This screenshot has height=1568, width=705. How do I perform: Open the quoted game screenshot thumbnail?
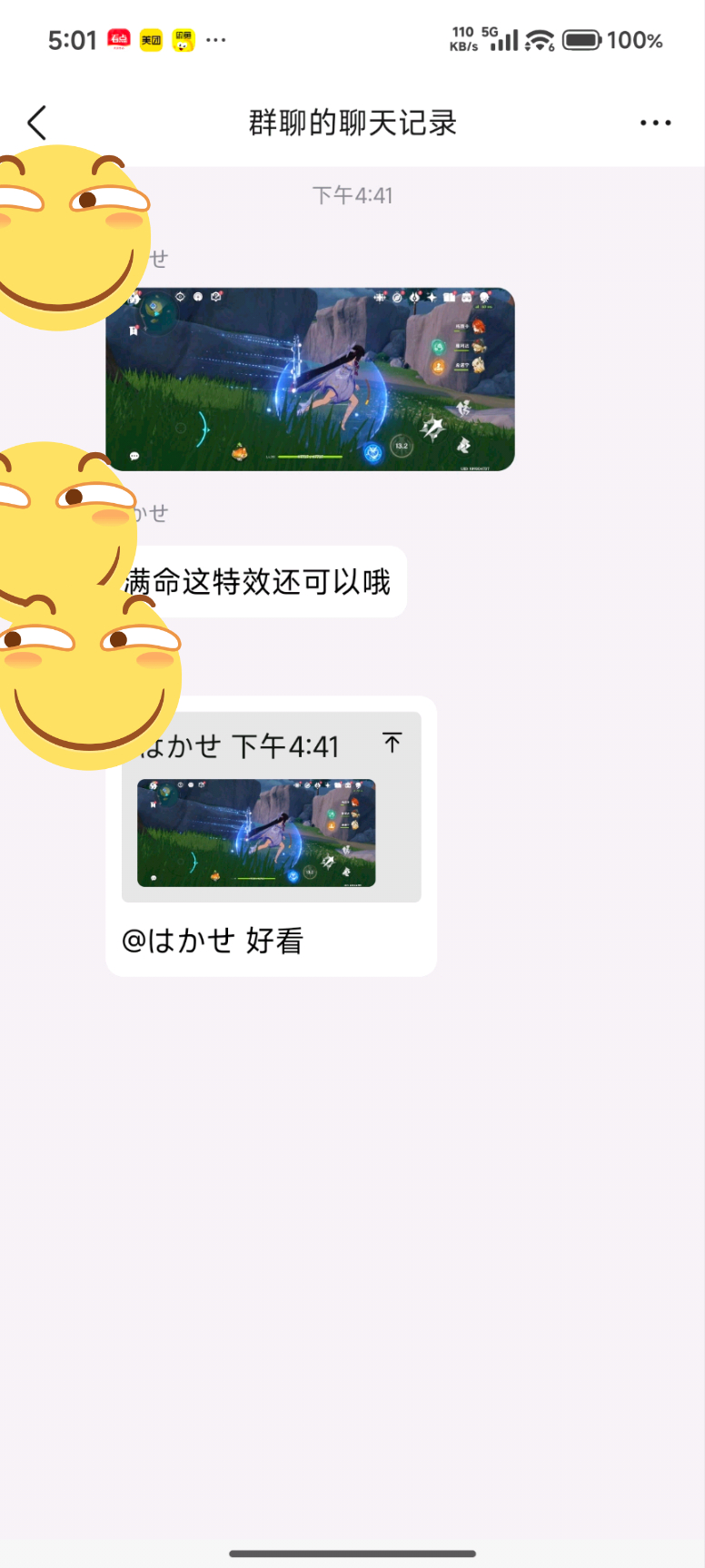click(x=256, y=833)
